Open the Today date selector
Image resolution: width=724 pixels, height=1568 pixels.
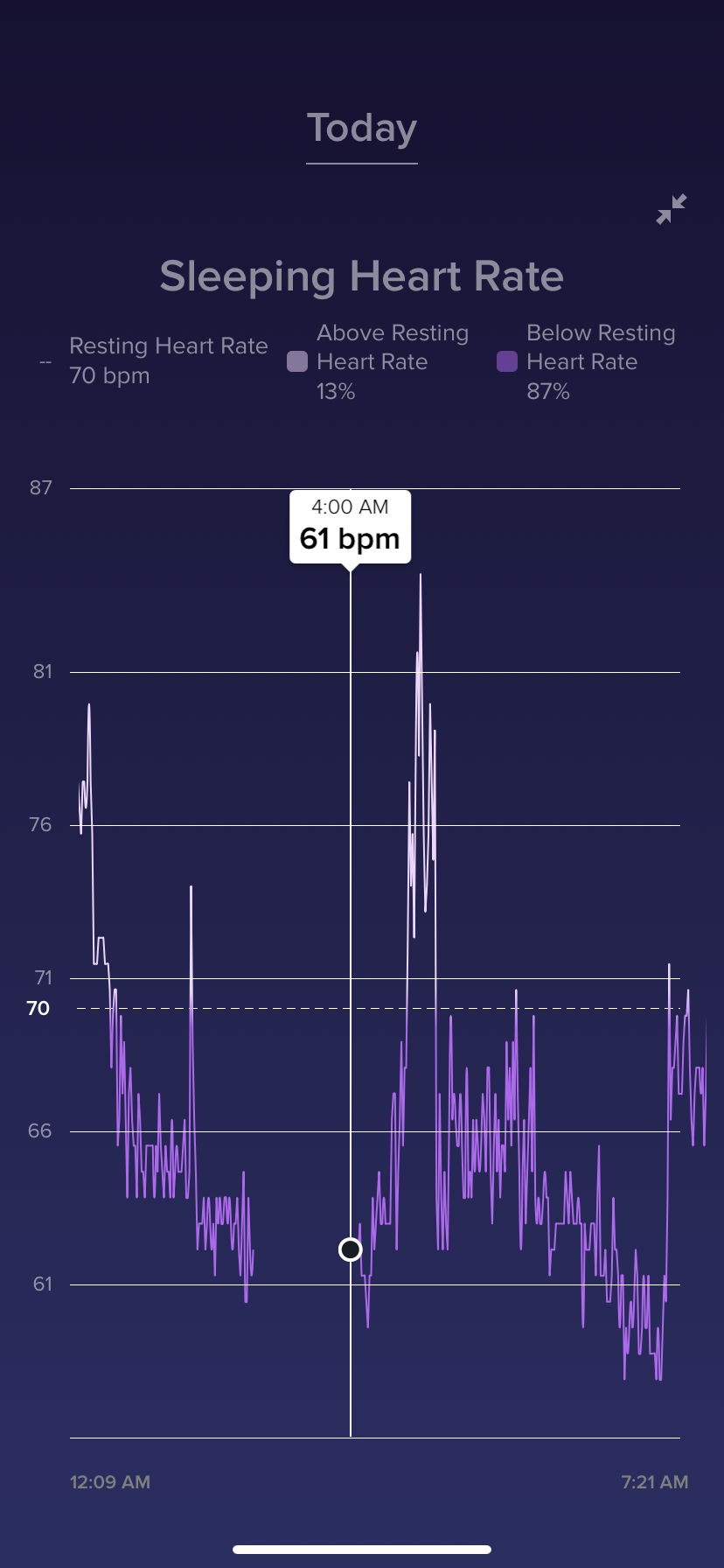point(361,128)
